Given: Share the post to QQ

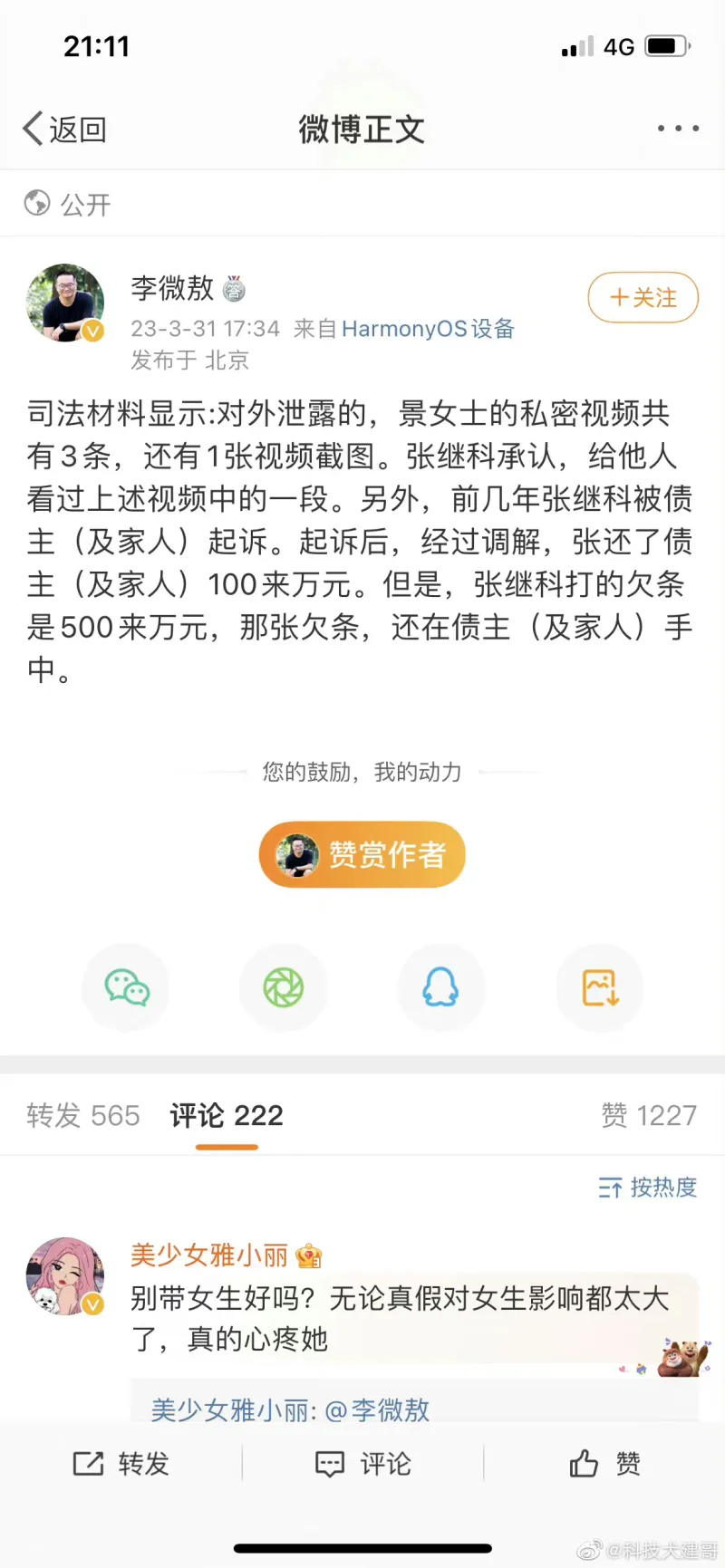Looking at the screenshot, I should [x=441, y=987].
